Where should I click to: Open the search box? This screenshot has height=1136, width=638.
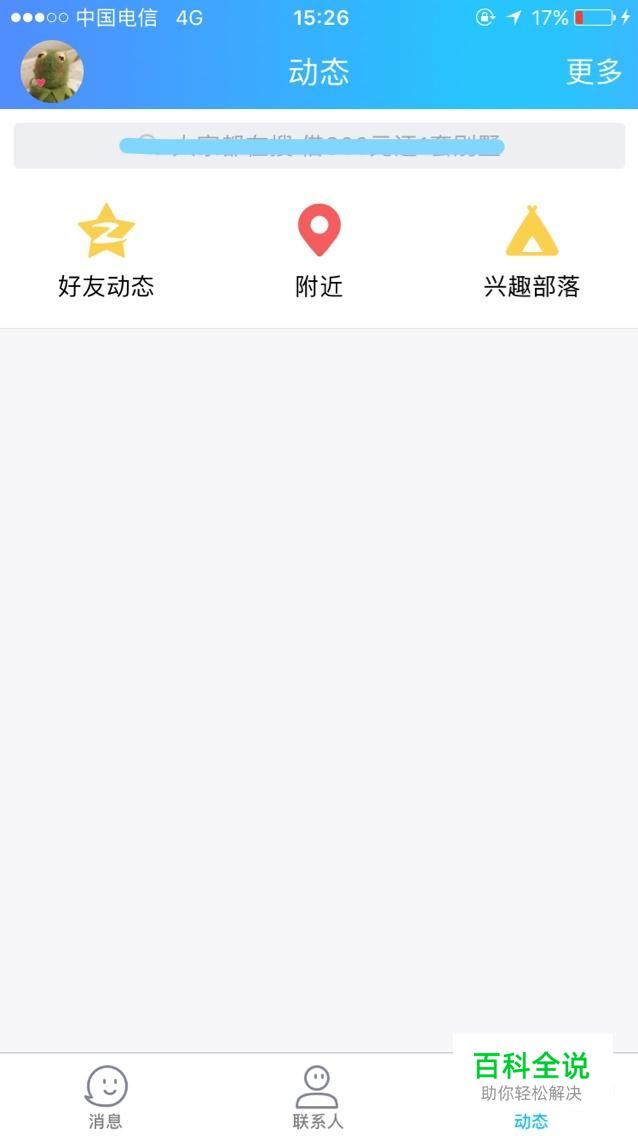319,146
